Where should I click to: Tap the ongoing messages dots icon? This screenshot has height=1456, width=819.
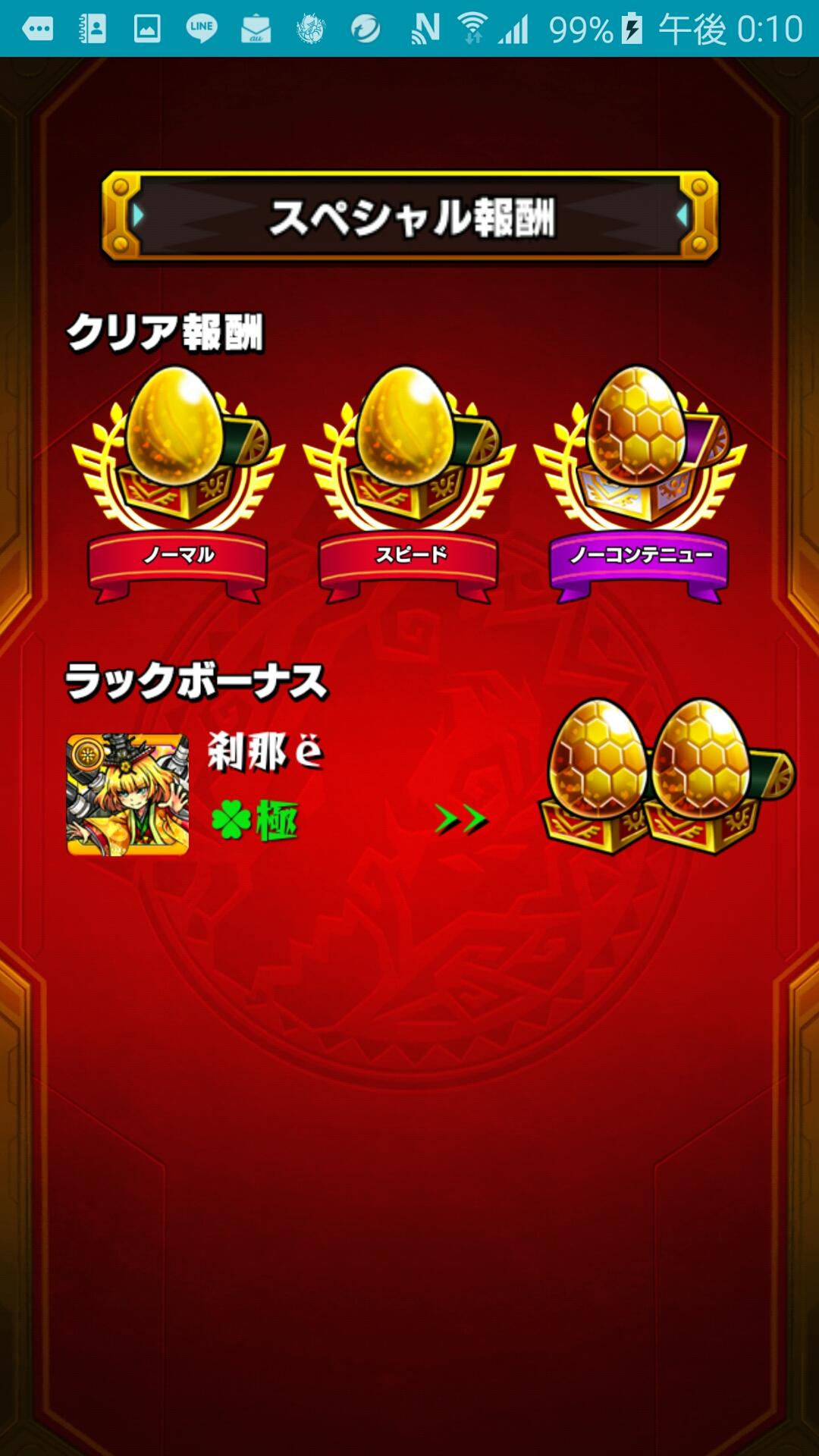38,27
